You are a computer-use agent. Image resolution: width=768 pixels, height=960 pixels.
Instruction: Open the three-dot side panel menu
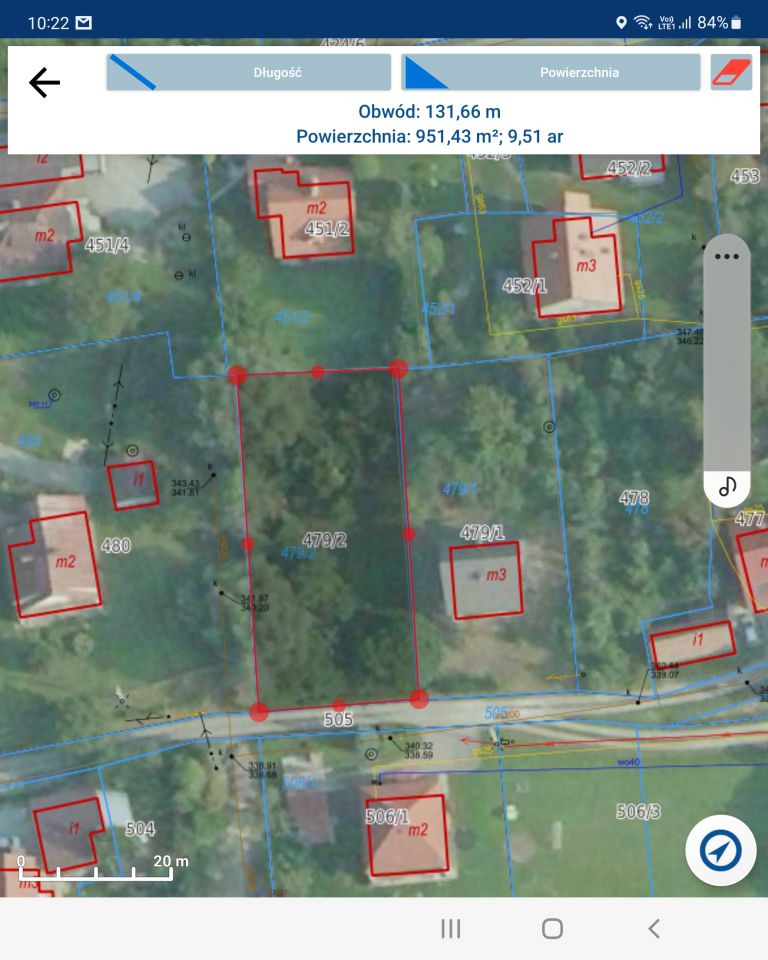point(727,256)
